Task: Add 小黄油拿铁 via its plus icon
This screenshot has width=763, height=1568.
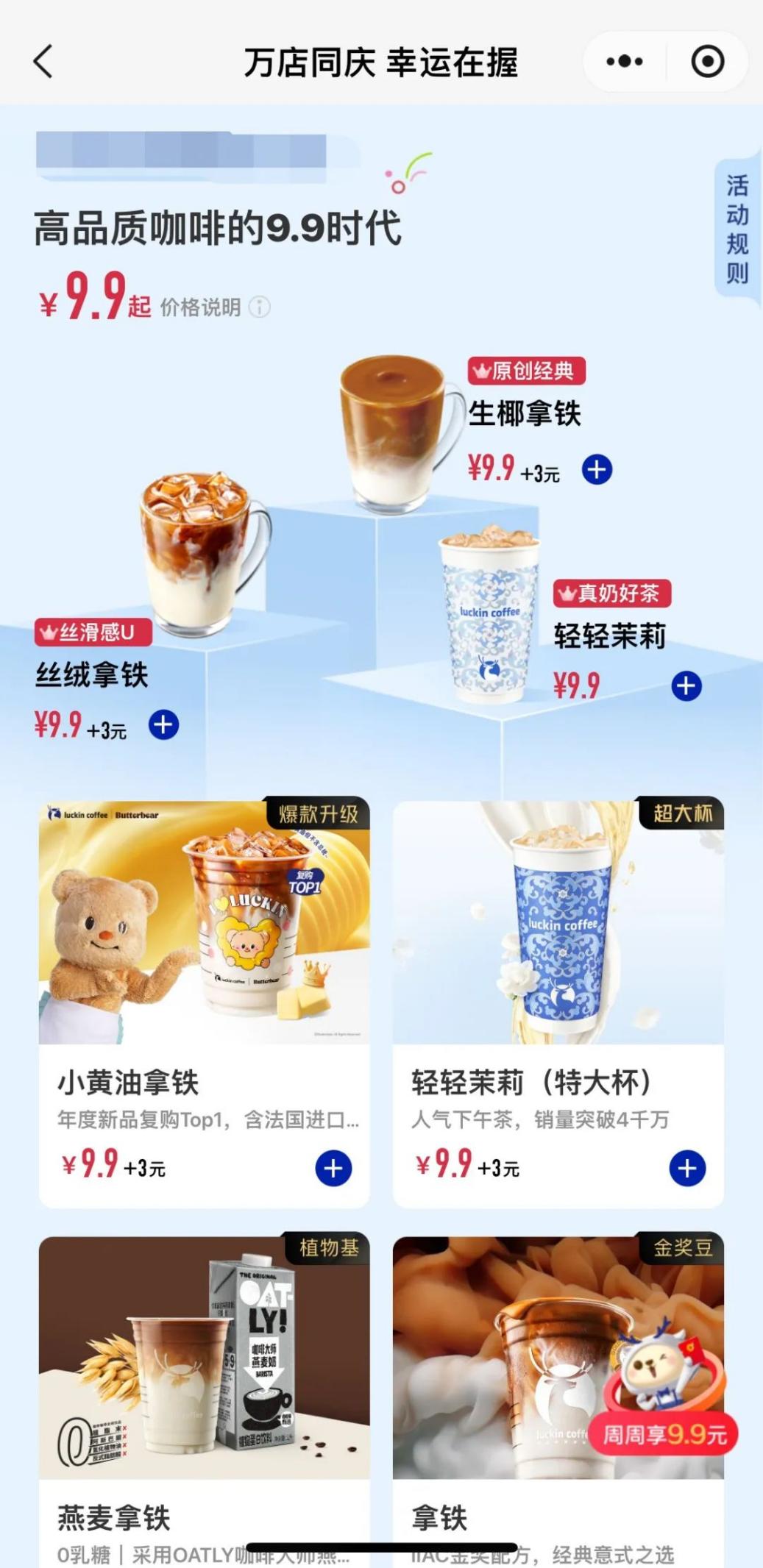Action: pyautogui.click(x=333, y=1169)
